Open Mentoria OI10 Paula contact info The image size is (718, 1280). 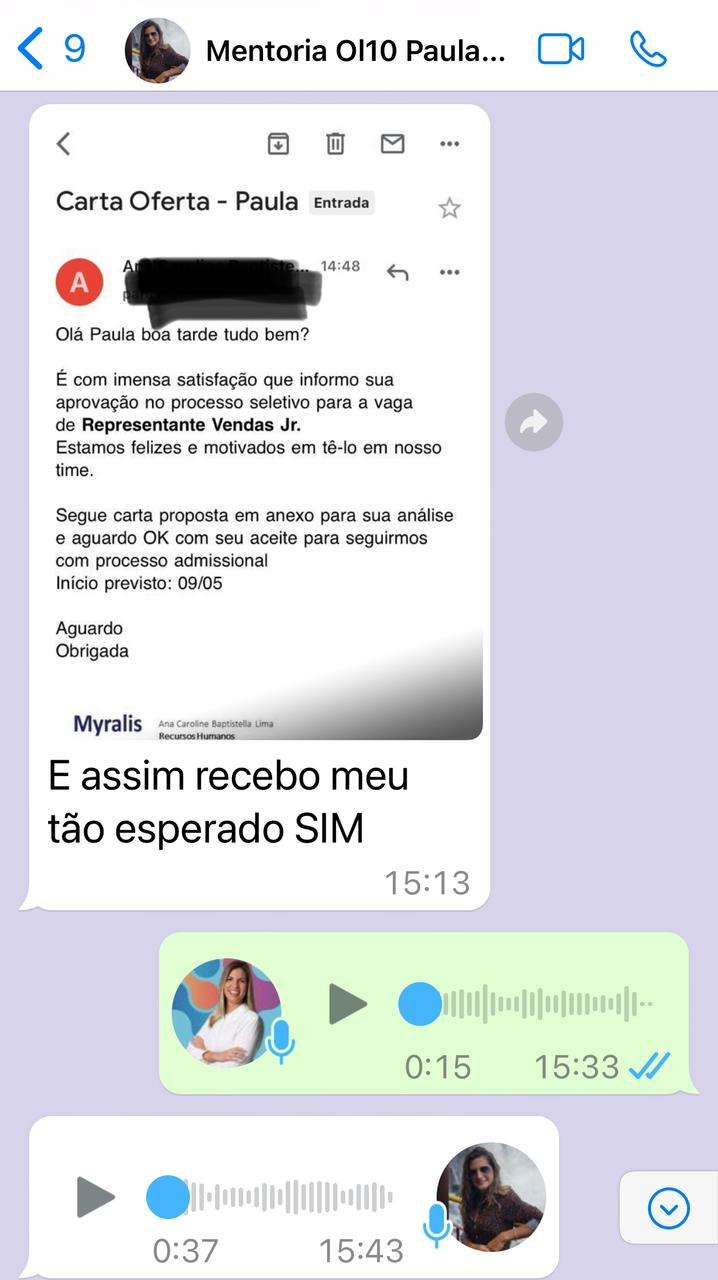tap(355, 50)
